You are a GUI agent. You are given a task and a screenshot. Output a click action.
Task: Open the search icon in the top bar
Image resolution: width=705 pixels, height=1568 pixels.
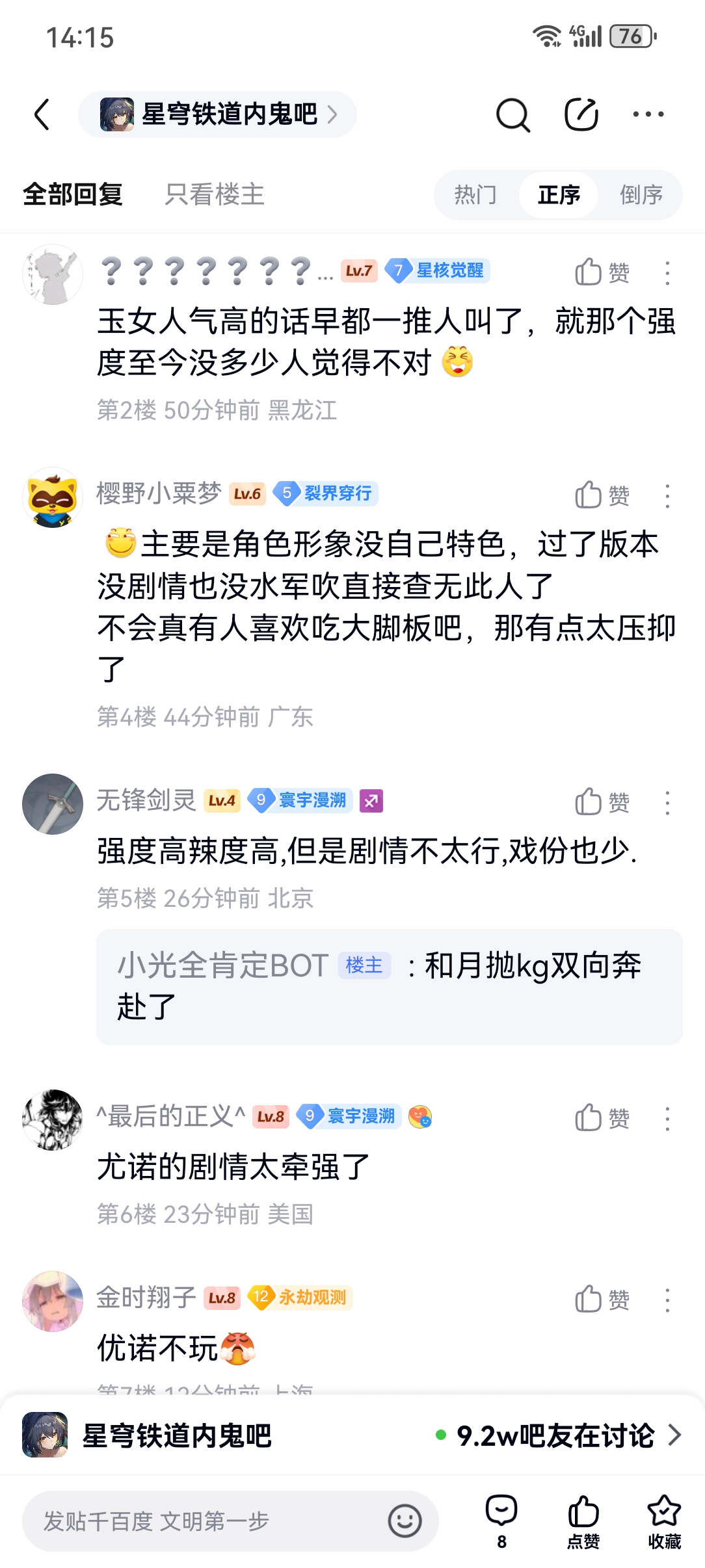(x=513, y=115)
